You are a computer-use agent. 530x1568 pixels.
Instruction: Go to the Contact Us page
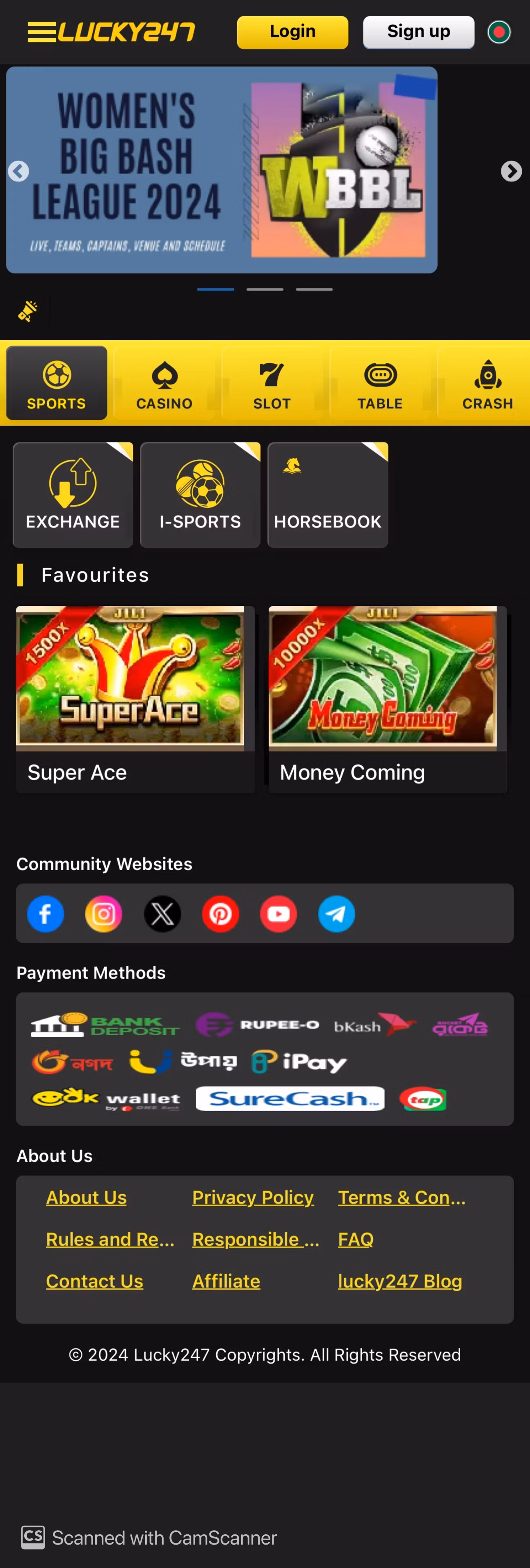click(x=94, y=1281)
